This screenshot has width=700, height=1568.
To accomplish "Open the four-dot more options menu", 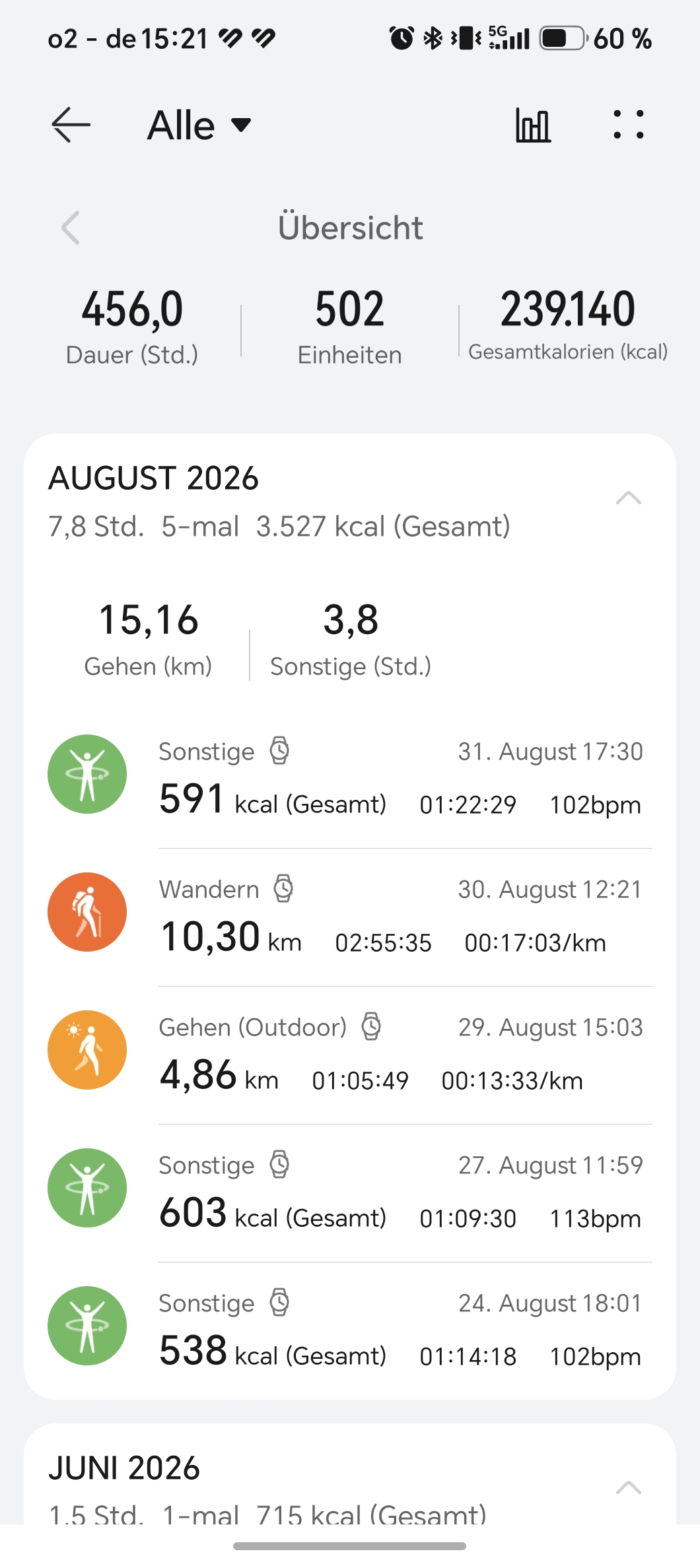I will [x=628, y=125].
